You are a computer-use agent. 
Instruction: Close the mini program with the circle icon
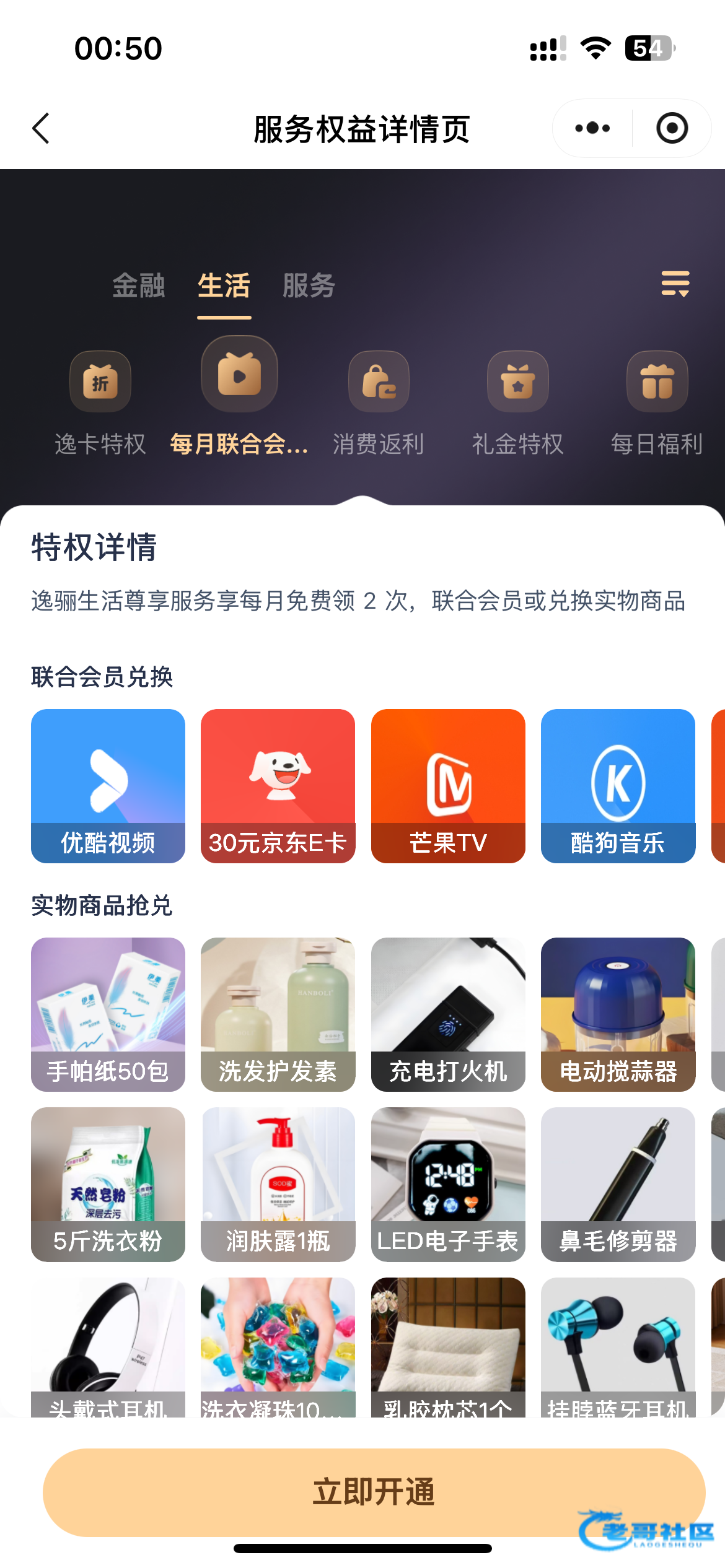(672, 129)
